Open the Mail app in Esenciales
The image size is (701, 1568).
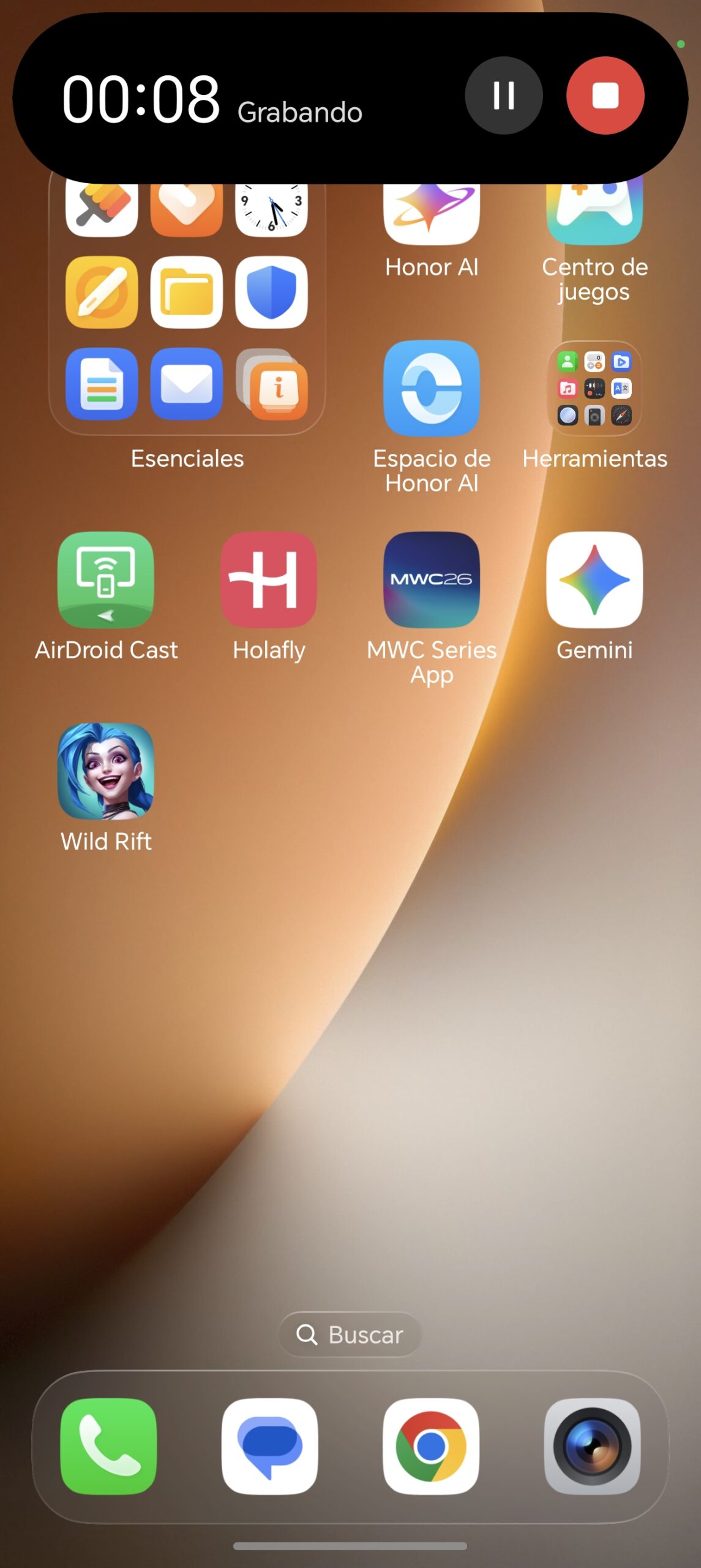[x=186, y=384]
